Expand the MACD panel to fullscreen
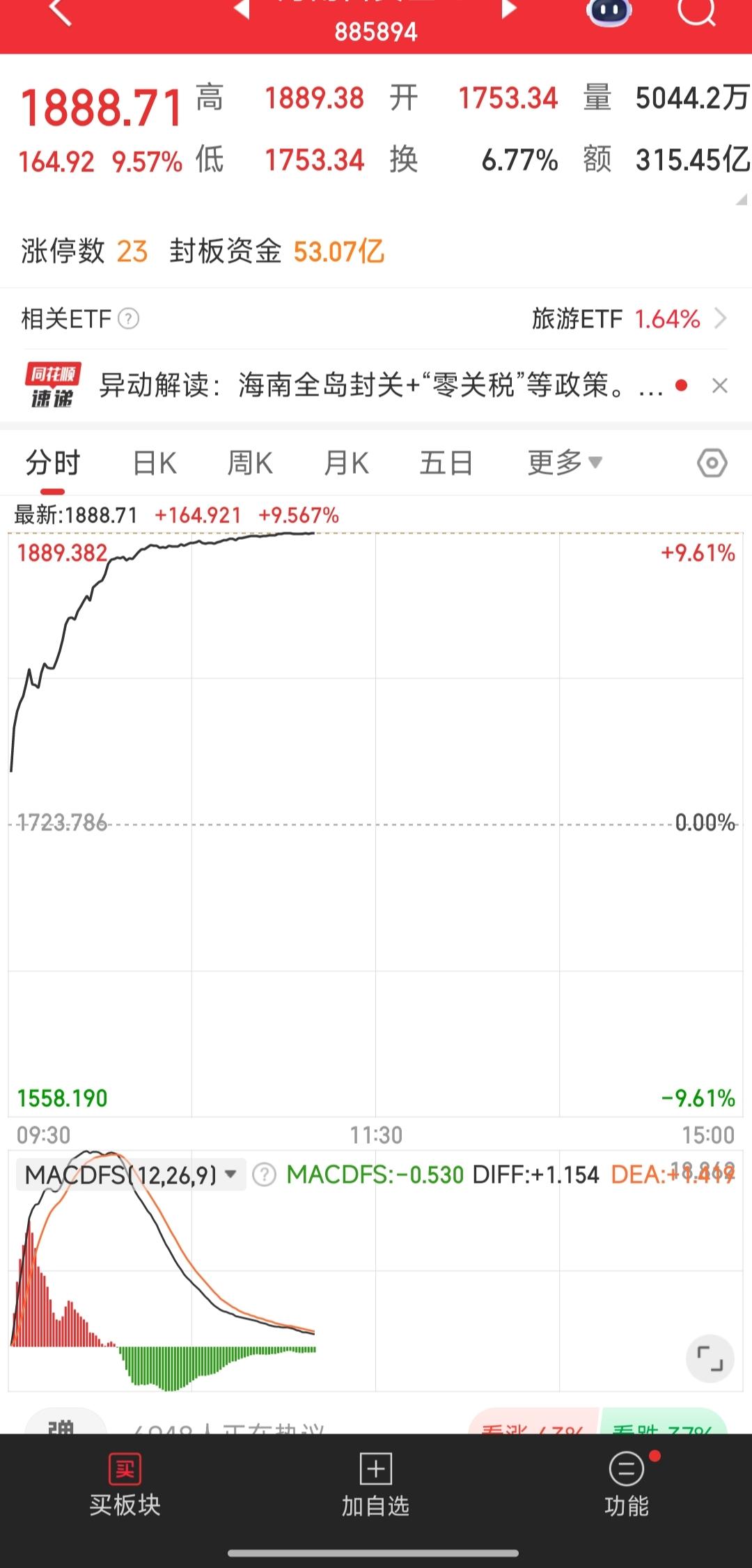Image resolution: width=752 pixels, height=1568 pixels. point(710,1363)
